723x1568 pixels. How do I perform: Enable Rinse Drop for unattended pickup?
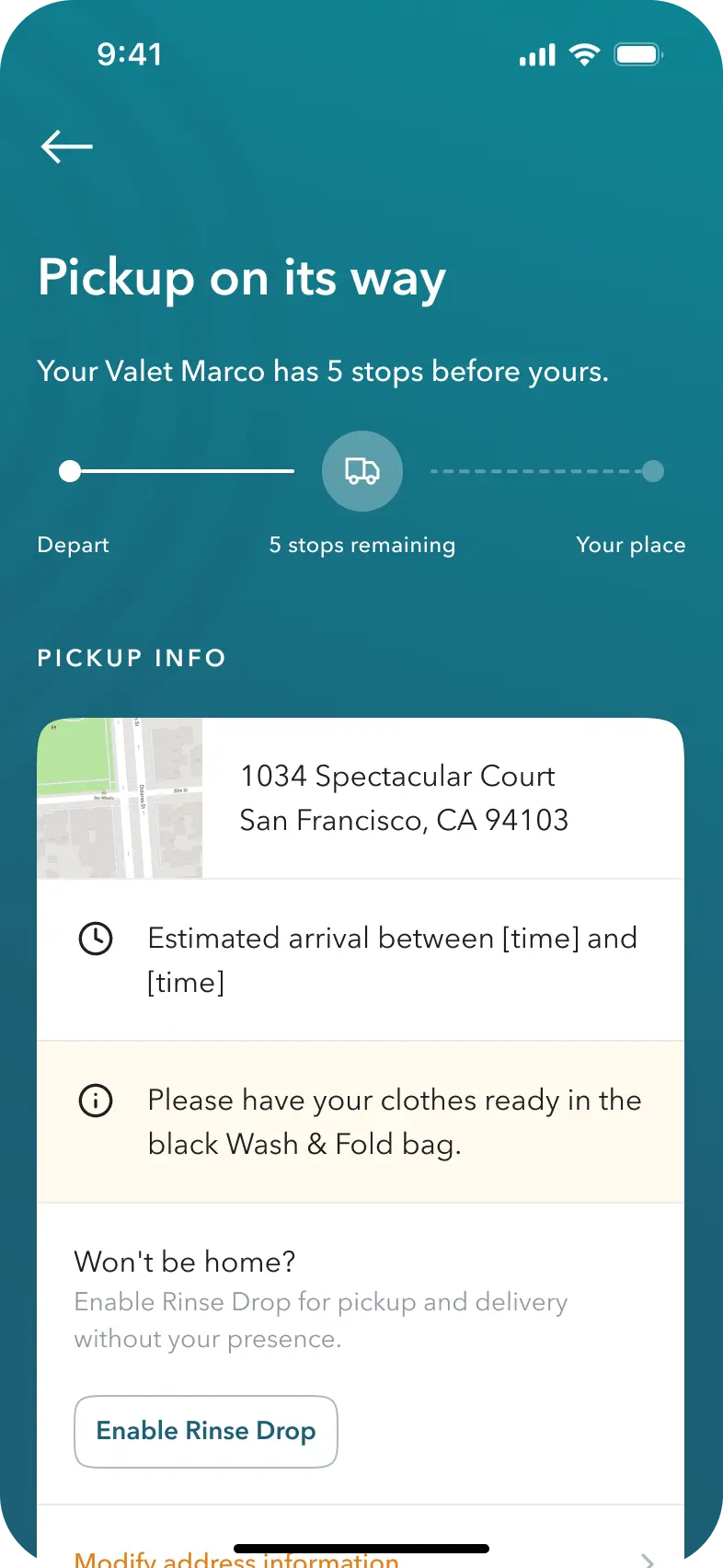[x=205, y=1431]
